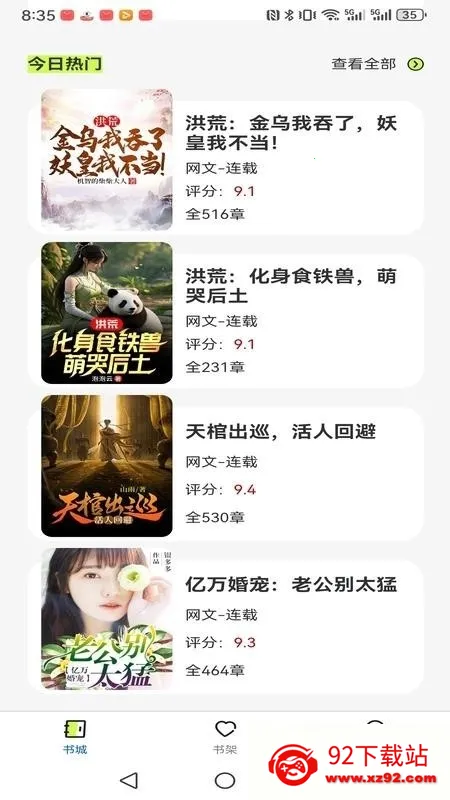Go to home via system circle button
The width and height of the screenshot is (450, 800).
click(225, 780)
